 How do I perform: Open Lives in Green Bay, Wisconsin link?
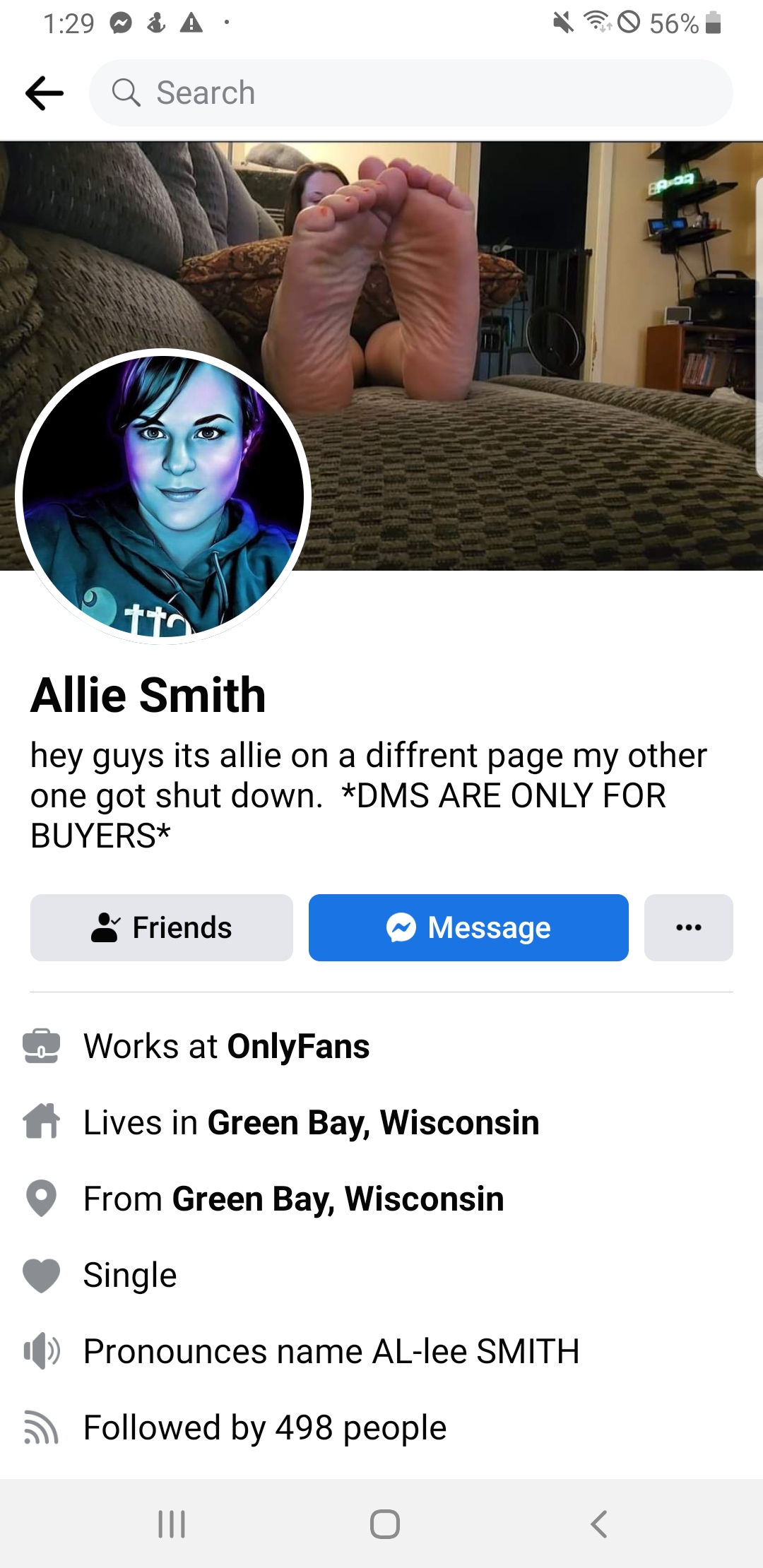(373, 1122)
